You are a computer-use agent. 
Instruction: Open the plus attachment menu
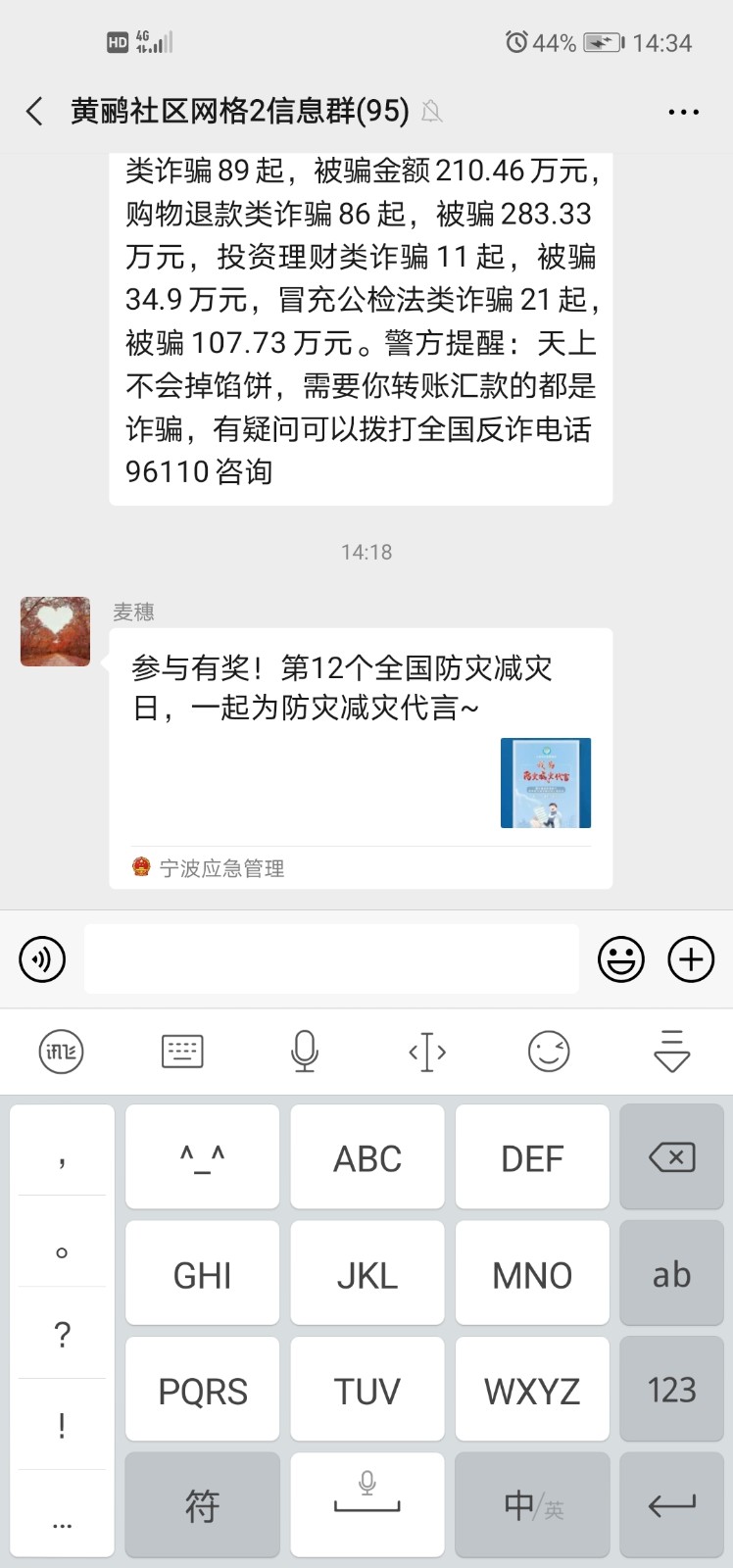[x=691, y=959]
